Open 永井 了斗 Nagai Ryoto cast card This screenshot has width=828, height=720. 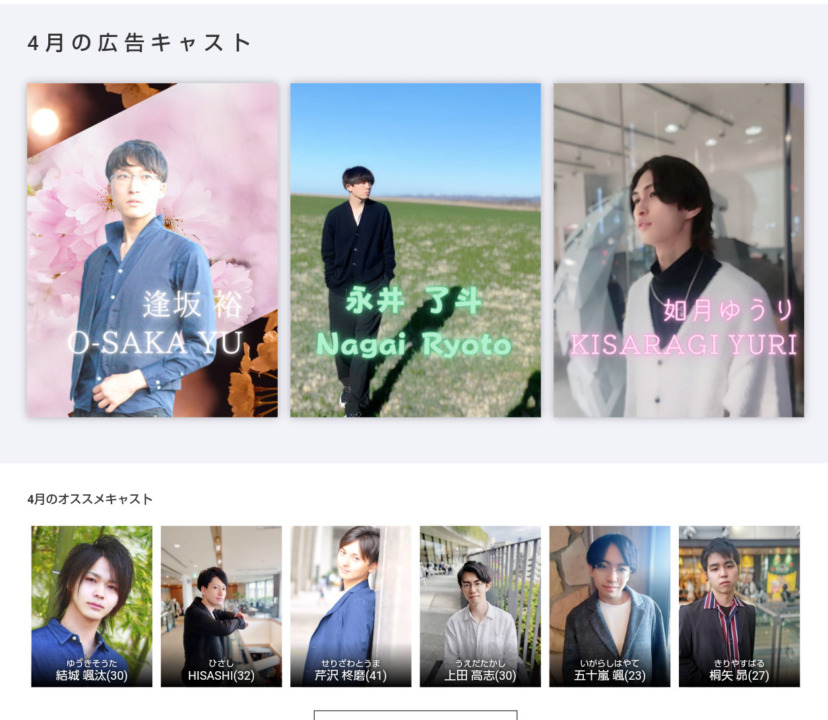pyautogui.click(x=415, y=250)
